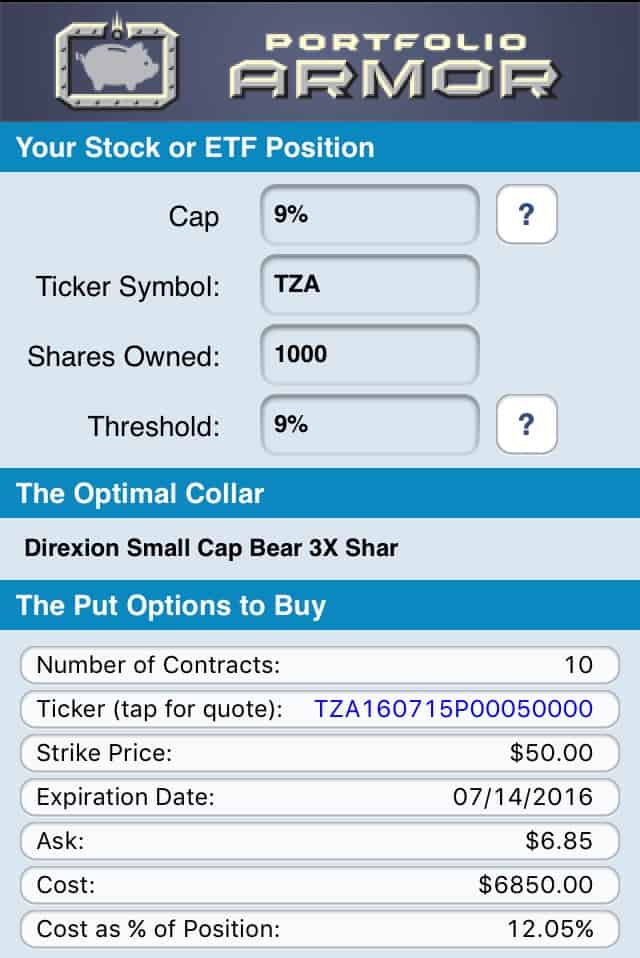This screenshot has height=958, width=640.
Task: Edit the Threshold percentage field
Action: coord(369,425)
